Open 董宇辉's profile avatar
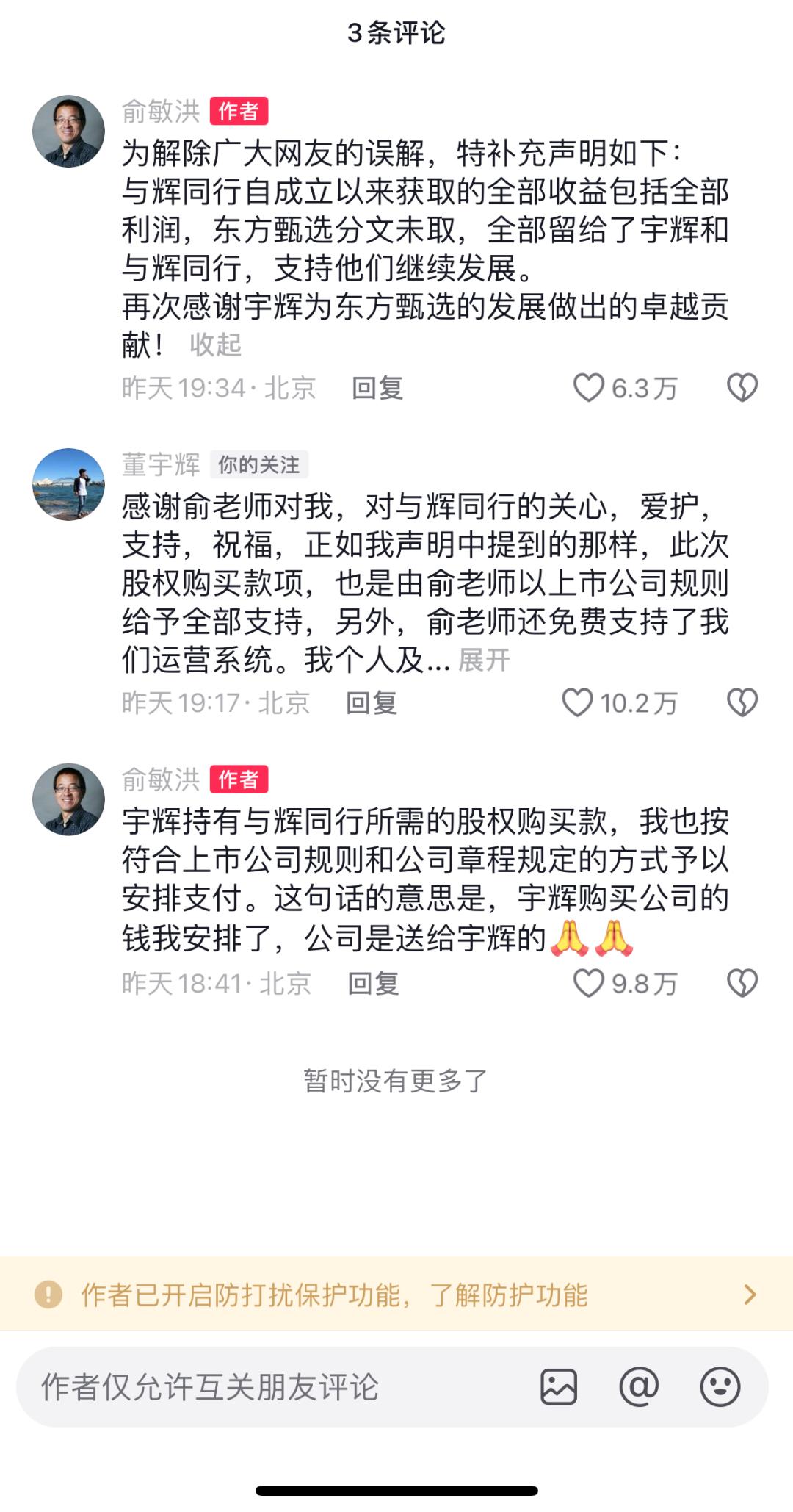 pyautogui.click(x=69, y=485)
